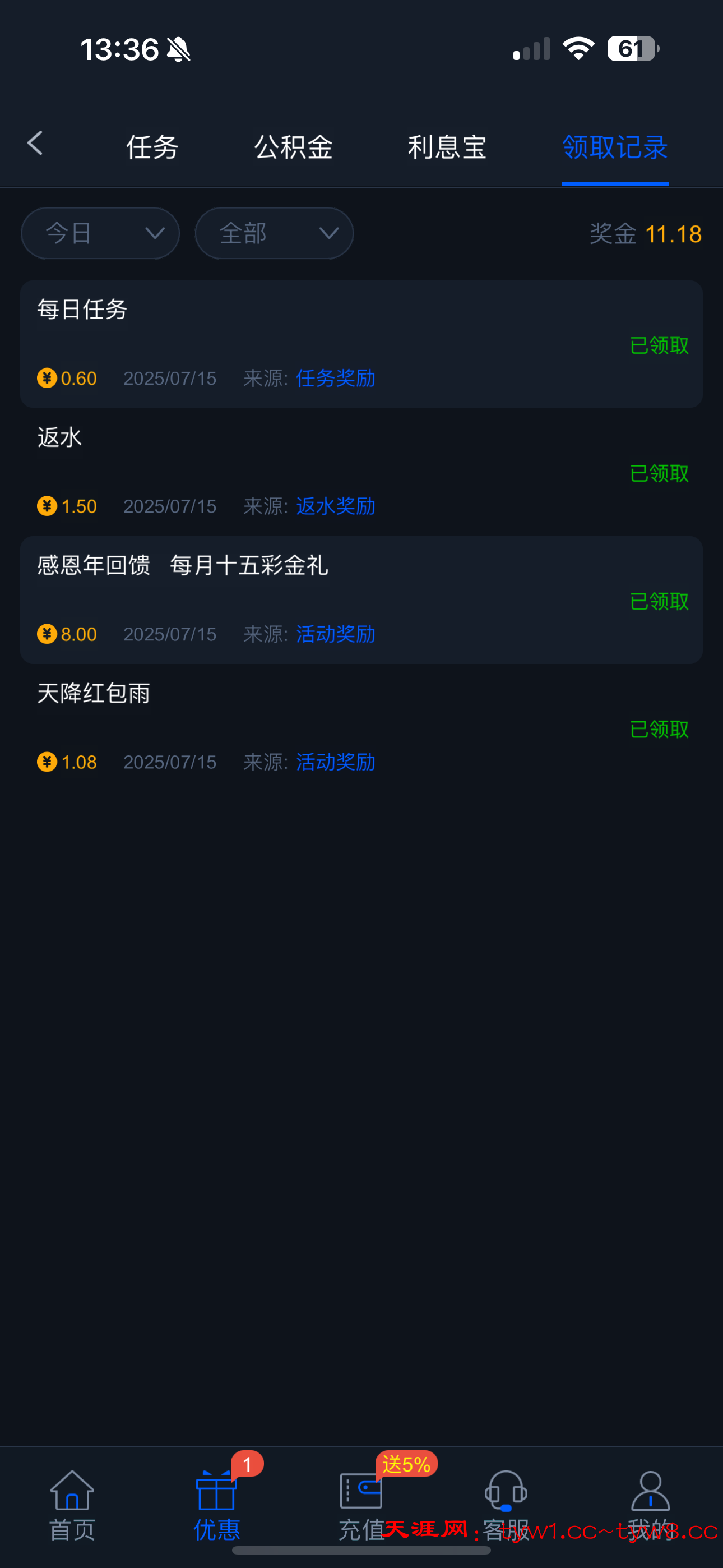Select the 利息宝 tab
The image size is (723, 1568).
point(447,147)
